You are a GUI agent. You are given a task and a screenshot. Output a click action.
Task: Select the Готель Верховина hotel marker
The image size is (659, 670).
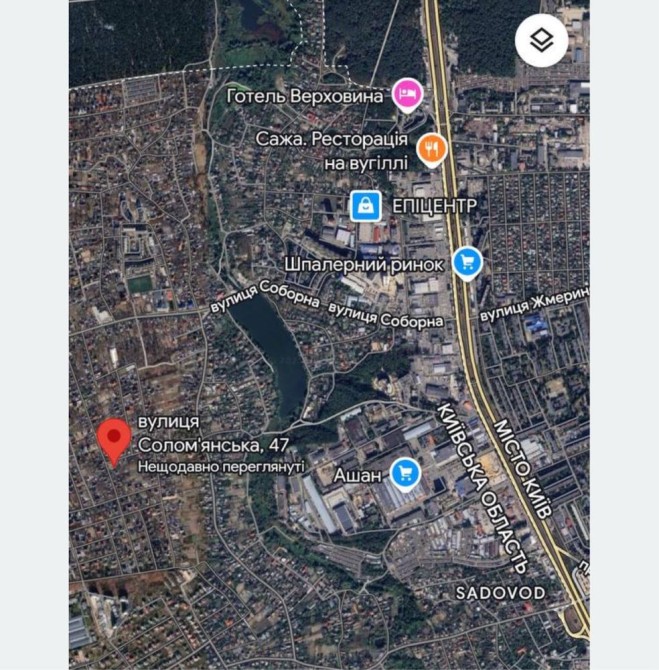click(x=406, y=95)
